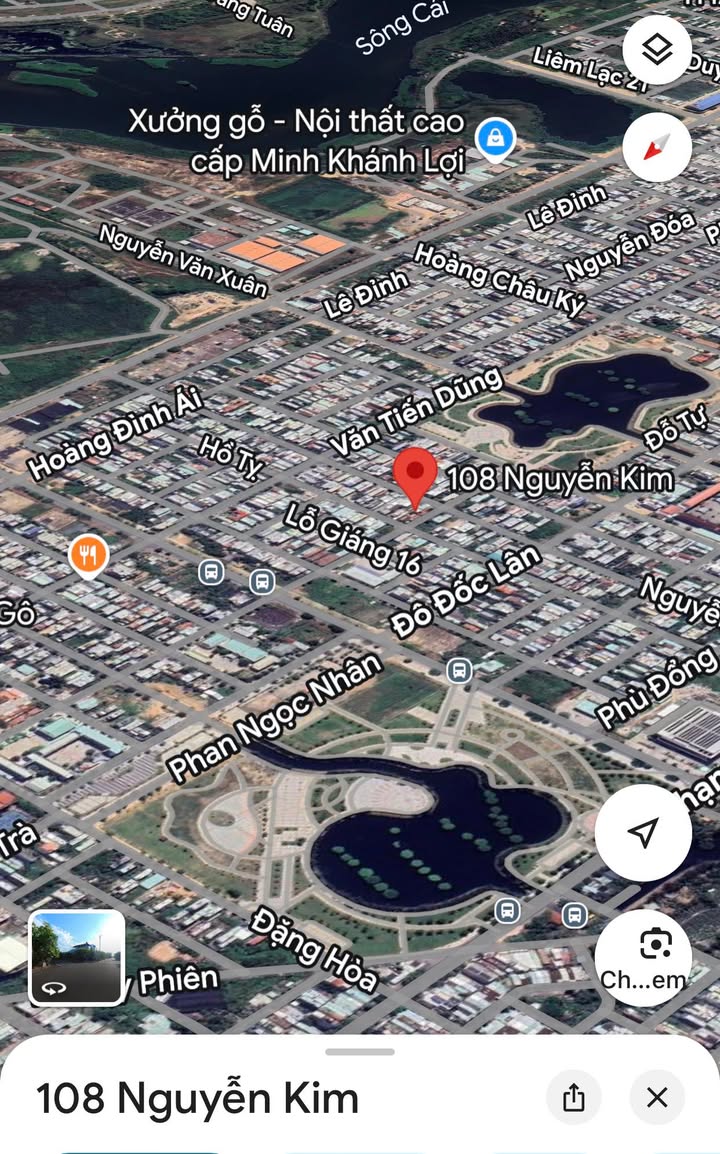Open the map layers selector
The width and height of the screenshot is (720, 1154).
[657, 50]
